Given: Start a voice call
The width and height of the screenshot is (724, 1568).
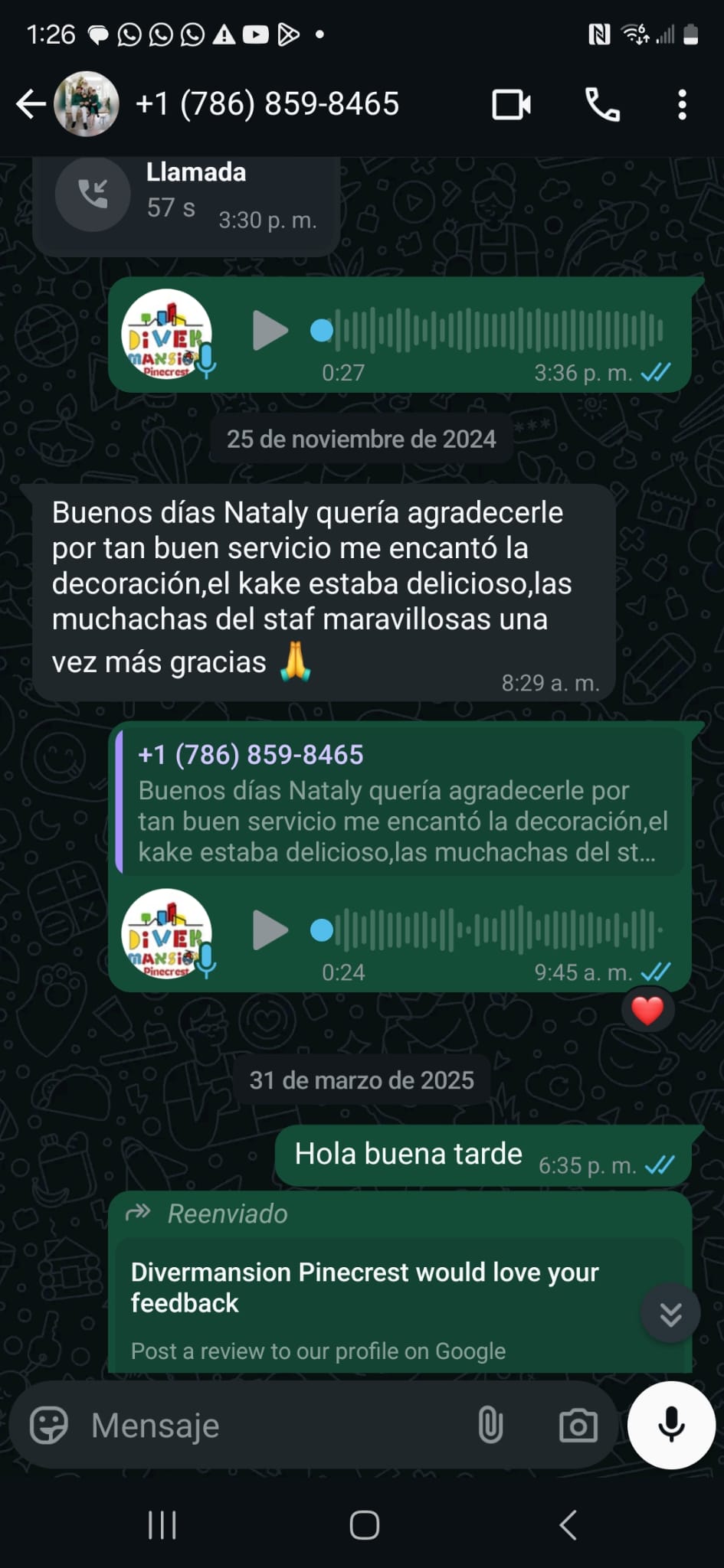Looking at the screenshot, I should (x=602, y=105).
